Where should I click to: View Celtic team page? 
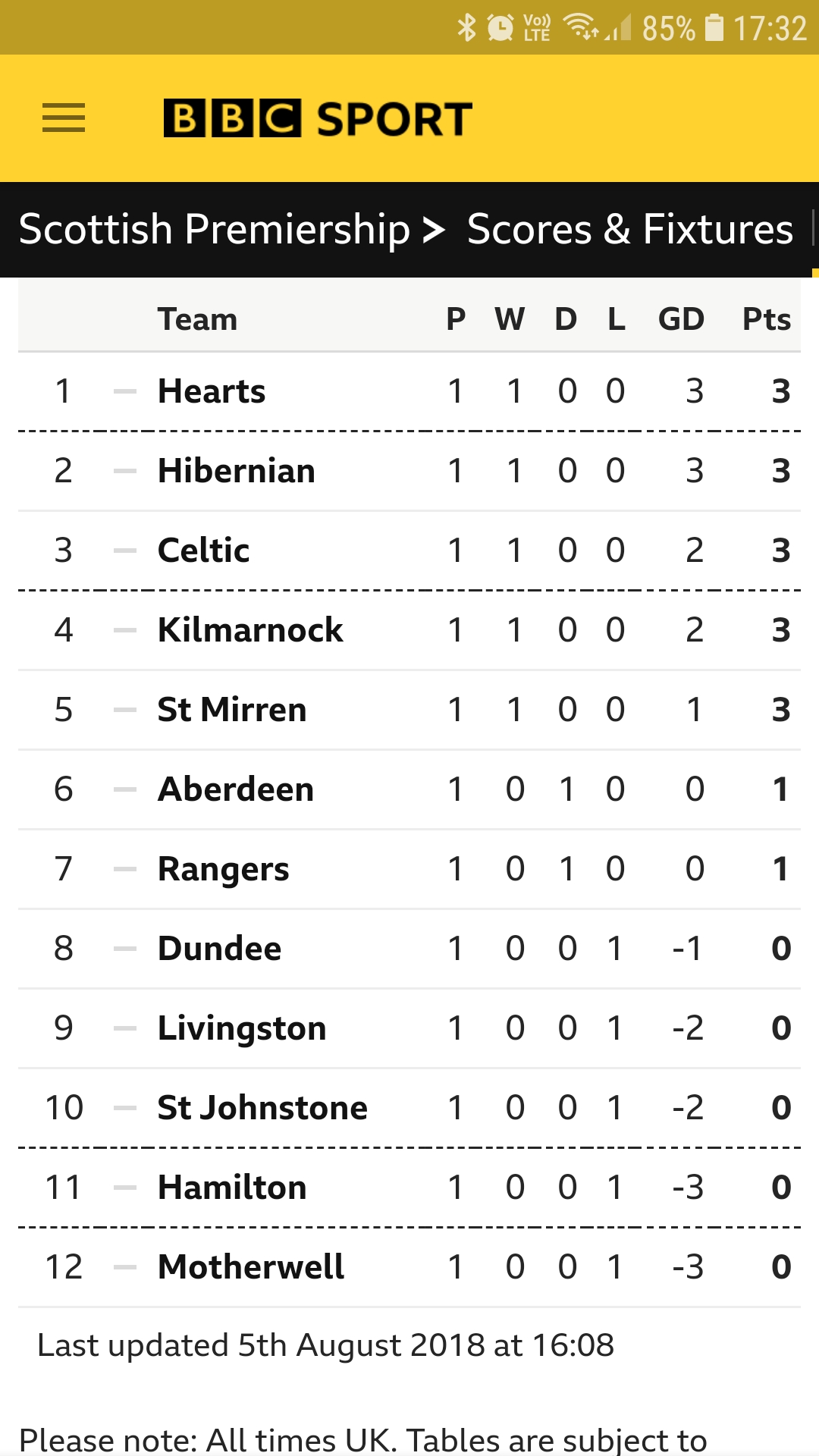203,551
